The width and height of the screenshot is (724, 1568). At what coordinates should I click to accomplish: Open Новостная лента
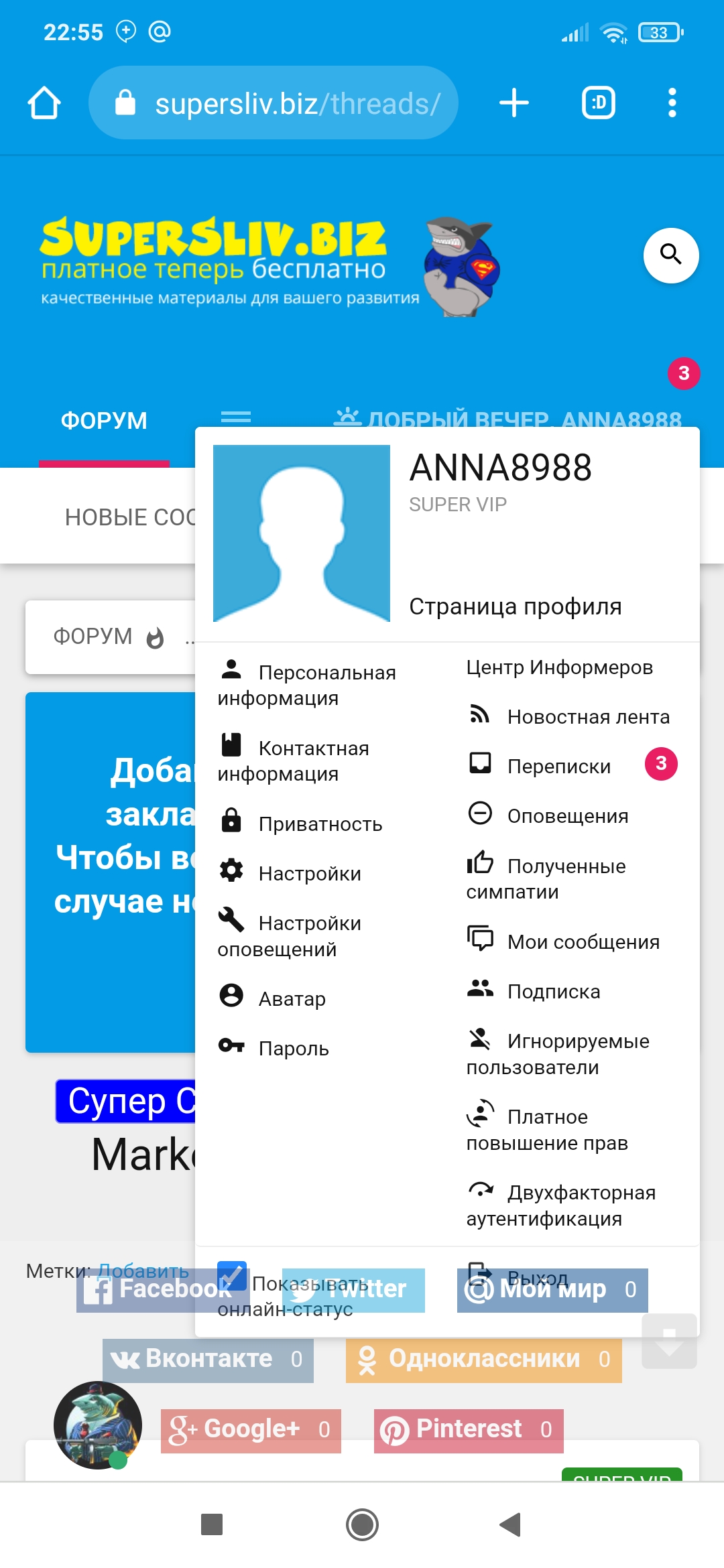(x=568, y=716)
